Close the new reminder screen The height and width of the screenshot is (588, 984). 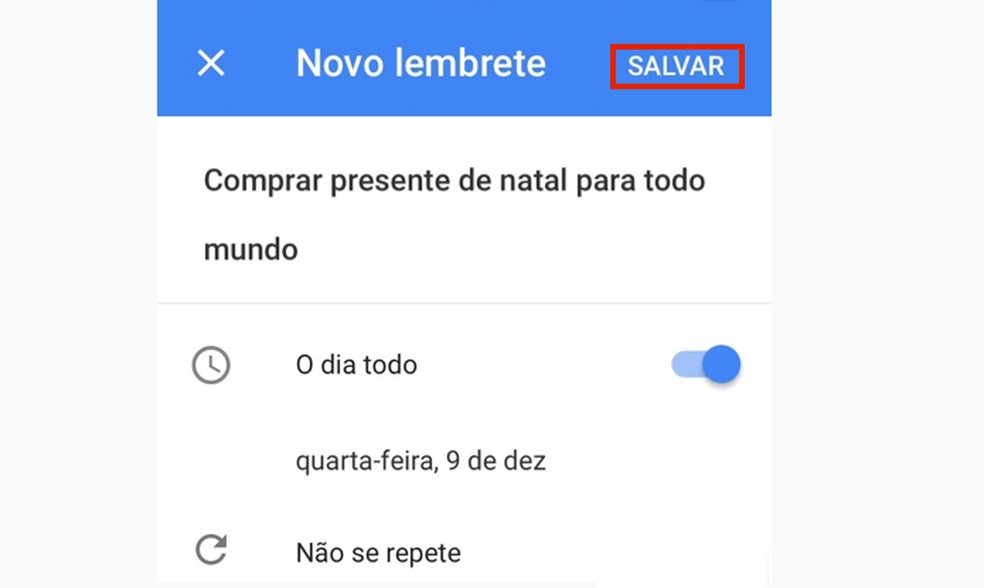click(211, 64)
